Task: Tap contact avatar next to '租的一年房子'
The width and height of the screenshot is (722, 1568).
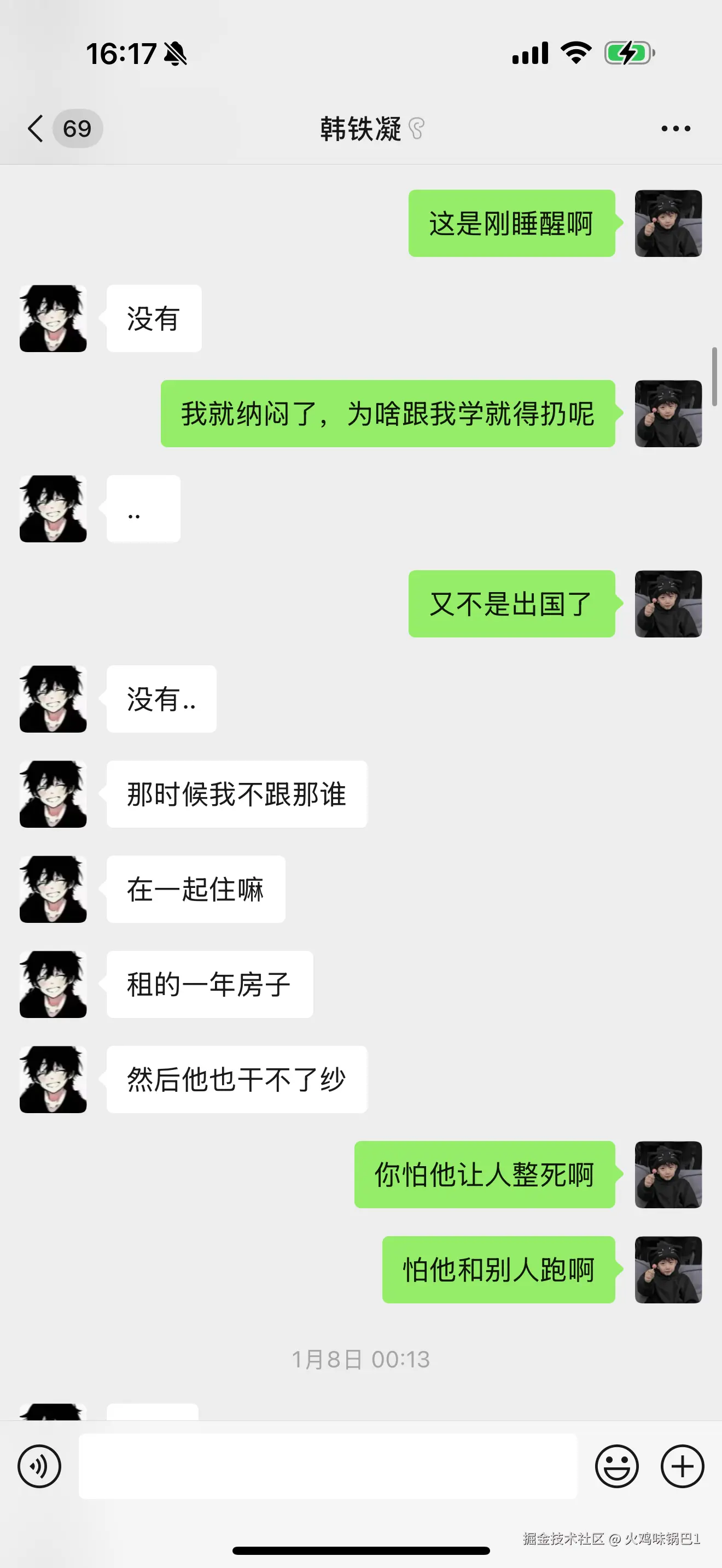Action: coord(53,984)
